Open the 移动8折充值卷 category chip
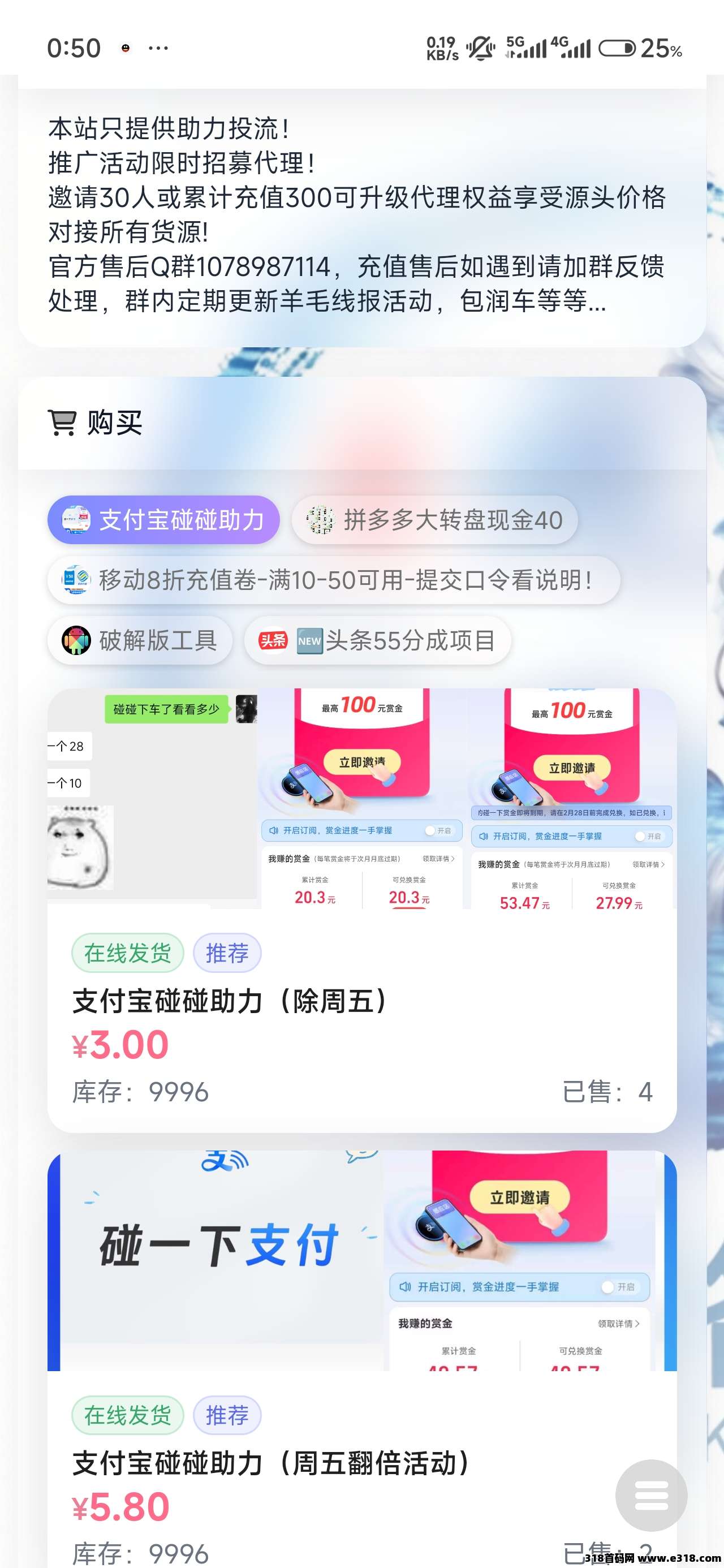 coord(333,580)
